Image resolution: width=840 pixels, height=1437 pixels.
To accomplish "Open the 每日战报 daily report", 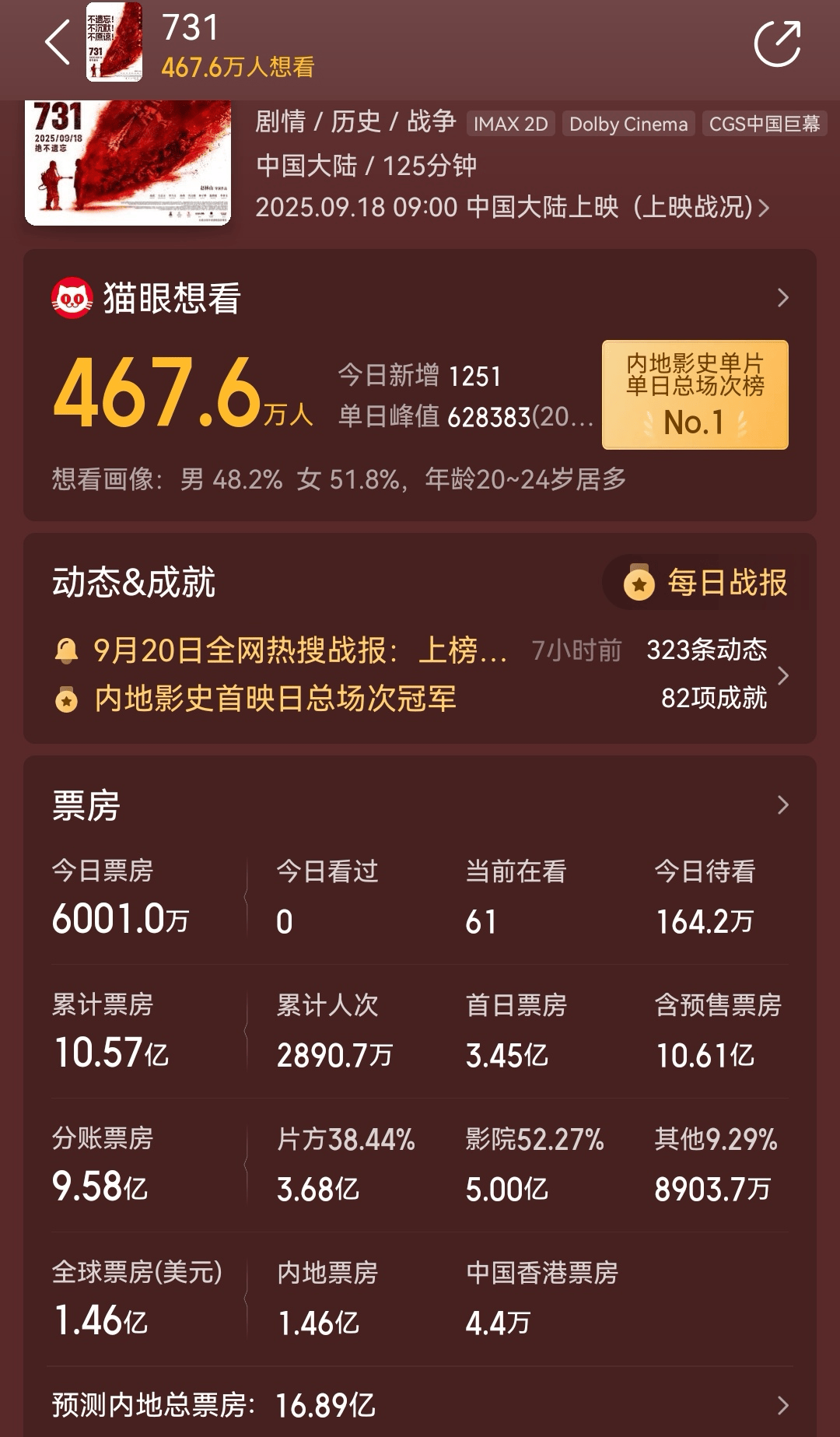I will (x=708, y=583).
